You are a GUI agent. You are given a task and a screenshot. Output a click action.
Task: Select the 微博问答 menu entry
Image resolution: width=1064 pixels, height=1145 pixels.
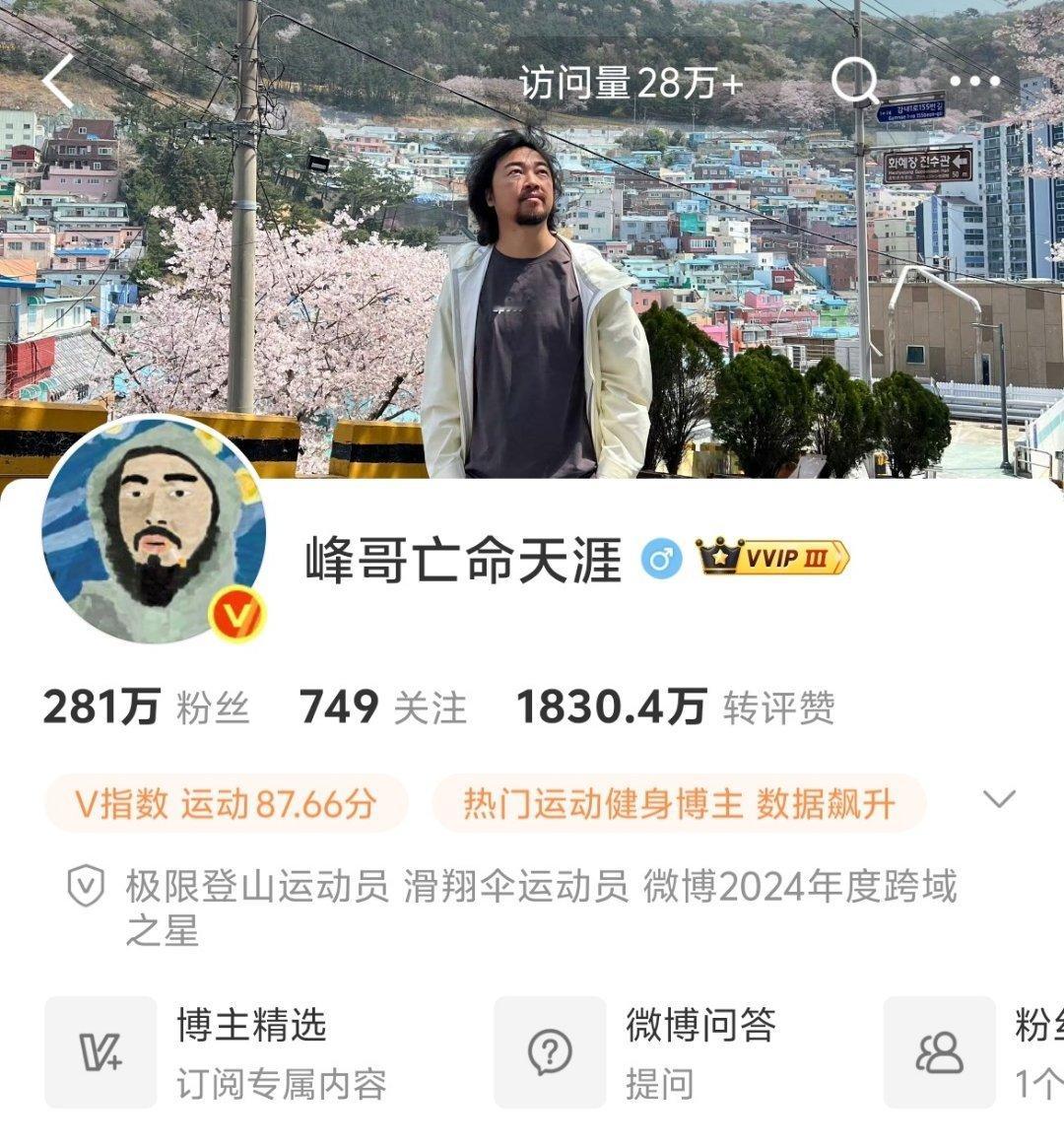tap(701, 1027)
